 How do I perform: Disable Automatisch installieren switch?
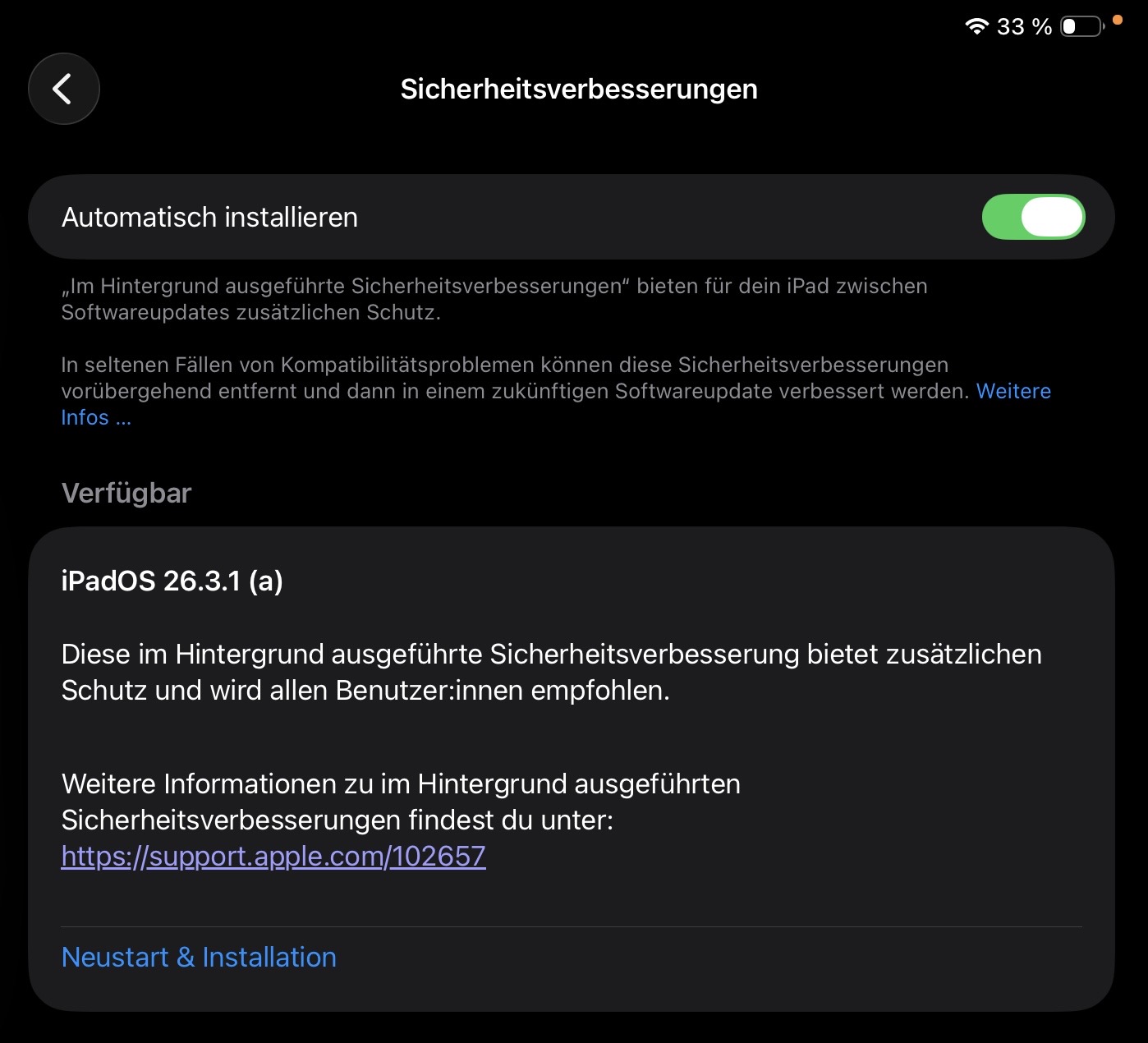click(x=1032, y=218)
